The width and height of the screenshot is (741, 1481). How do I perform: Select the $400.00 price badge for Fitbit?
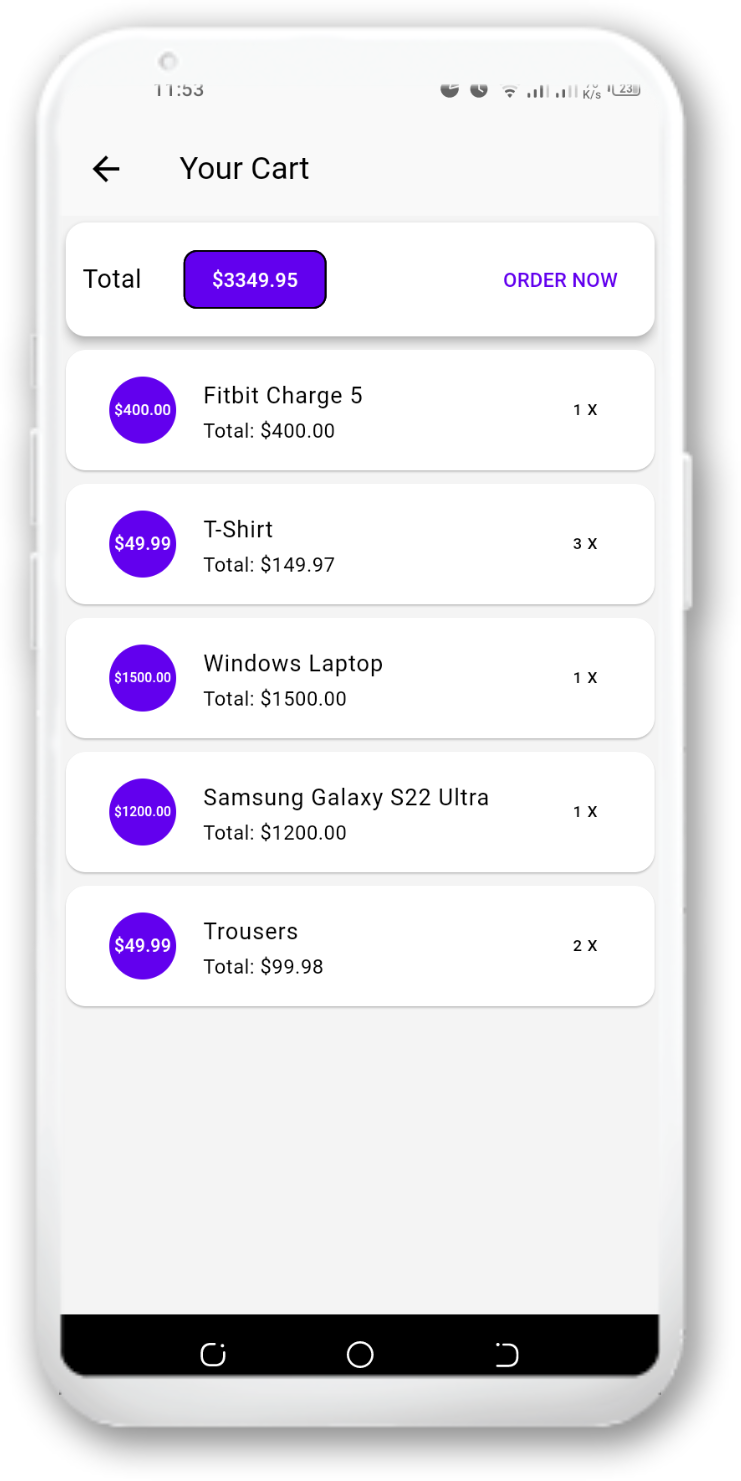pos(142,409)
